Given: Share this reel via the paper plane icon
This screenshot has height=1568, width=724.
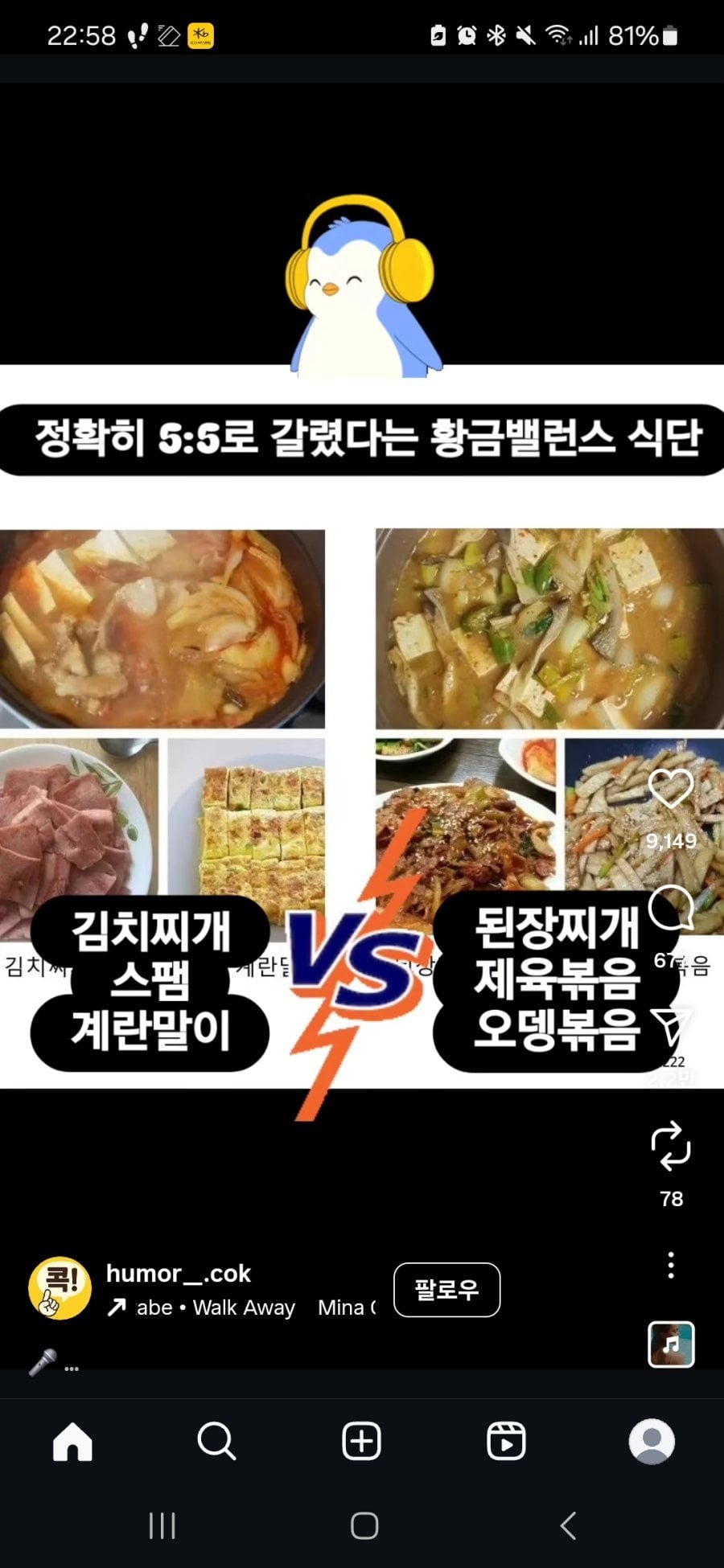Looking at the screenshot, I should [670, 1025].
